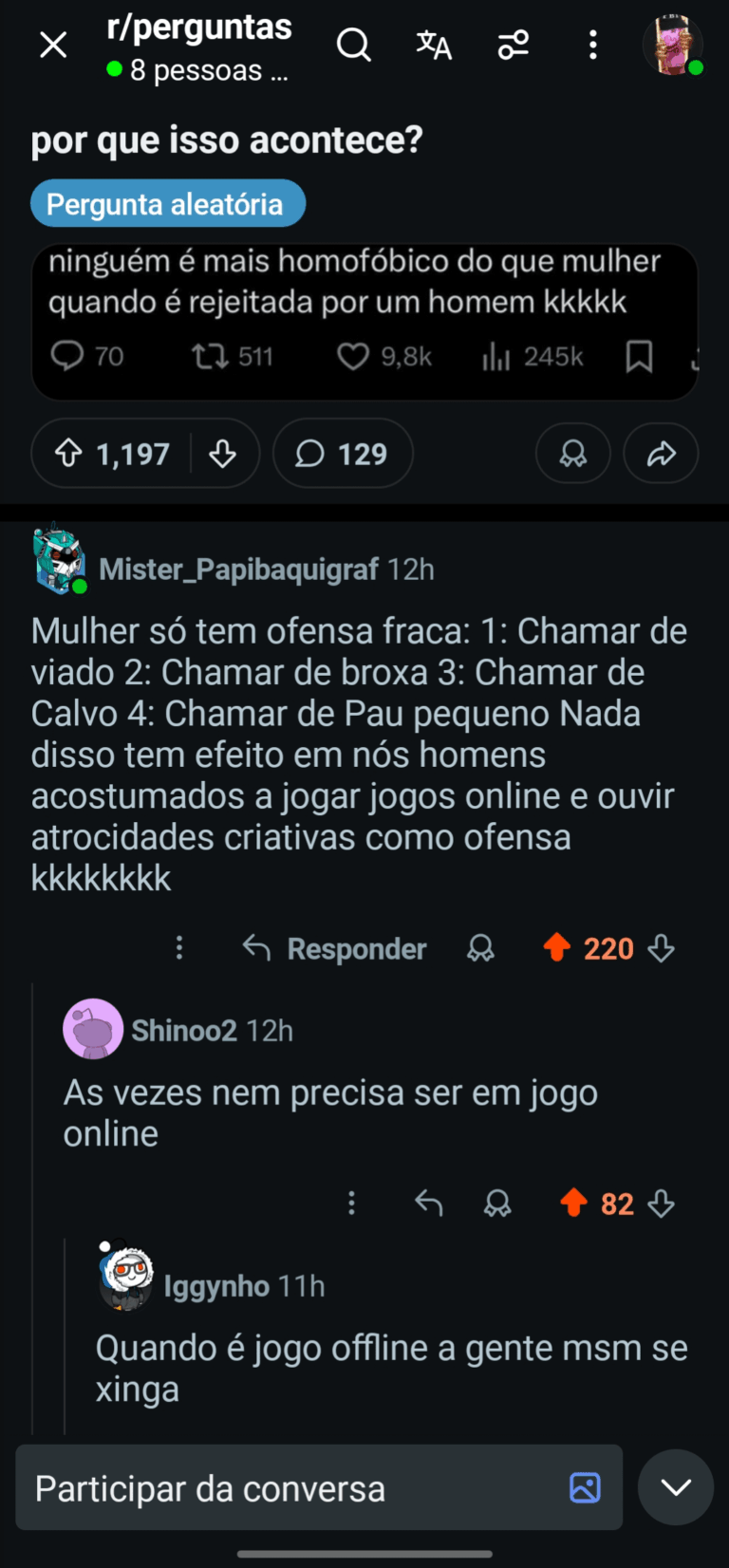Tap the translate icon
The image size is (729, 1568).
434,45
